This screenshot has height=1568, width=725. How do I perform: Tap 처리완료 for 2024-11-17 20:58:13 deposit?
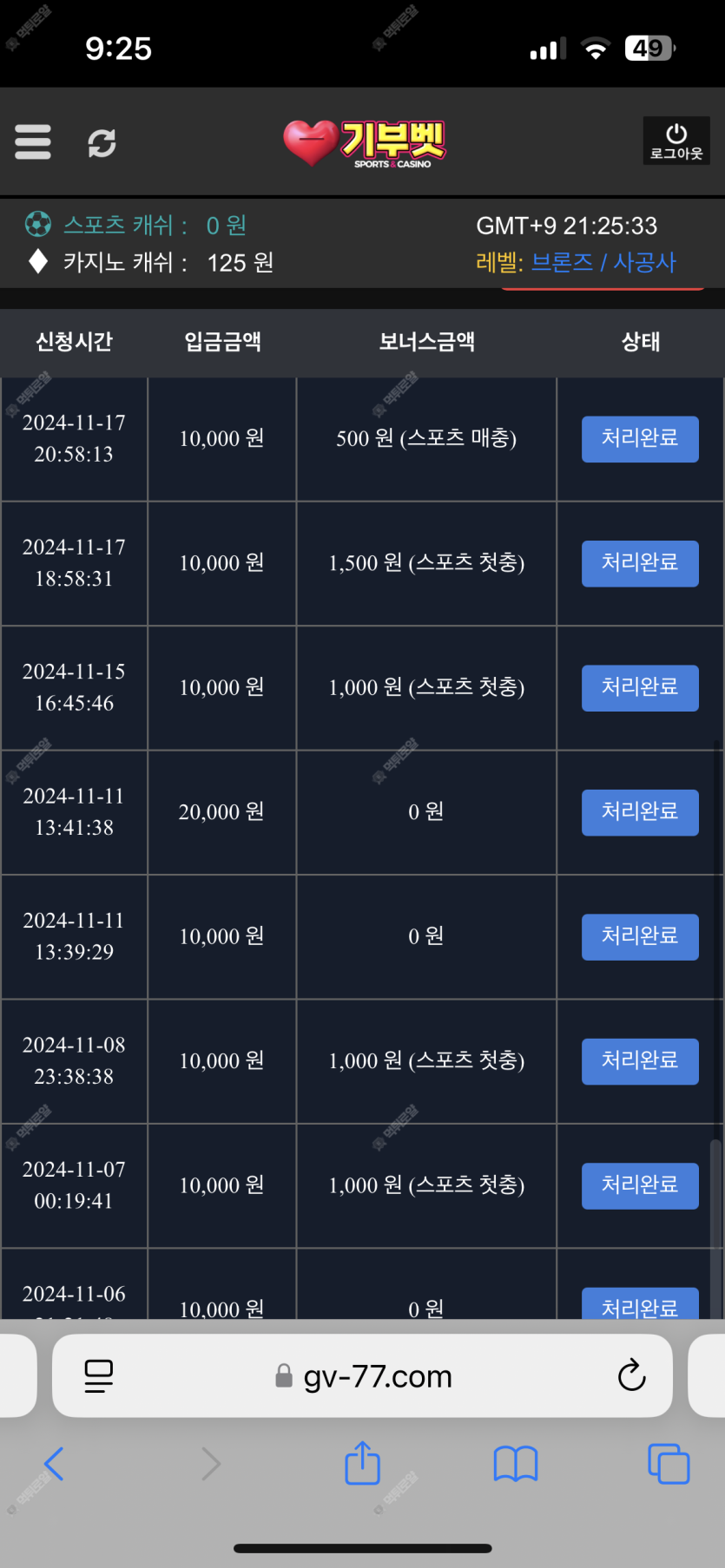[x=640, y=439]
